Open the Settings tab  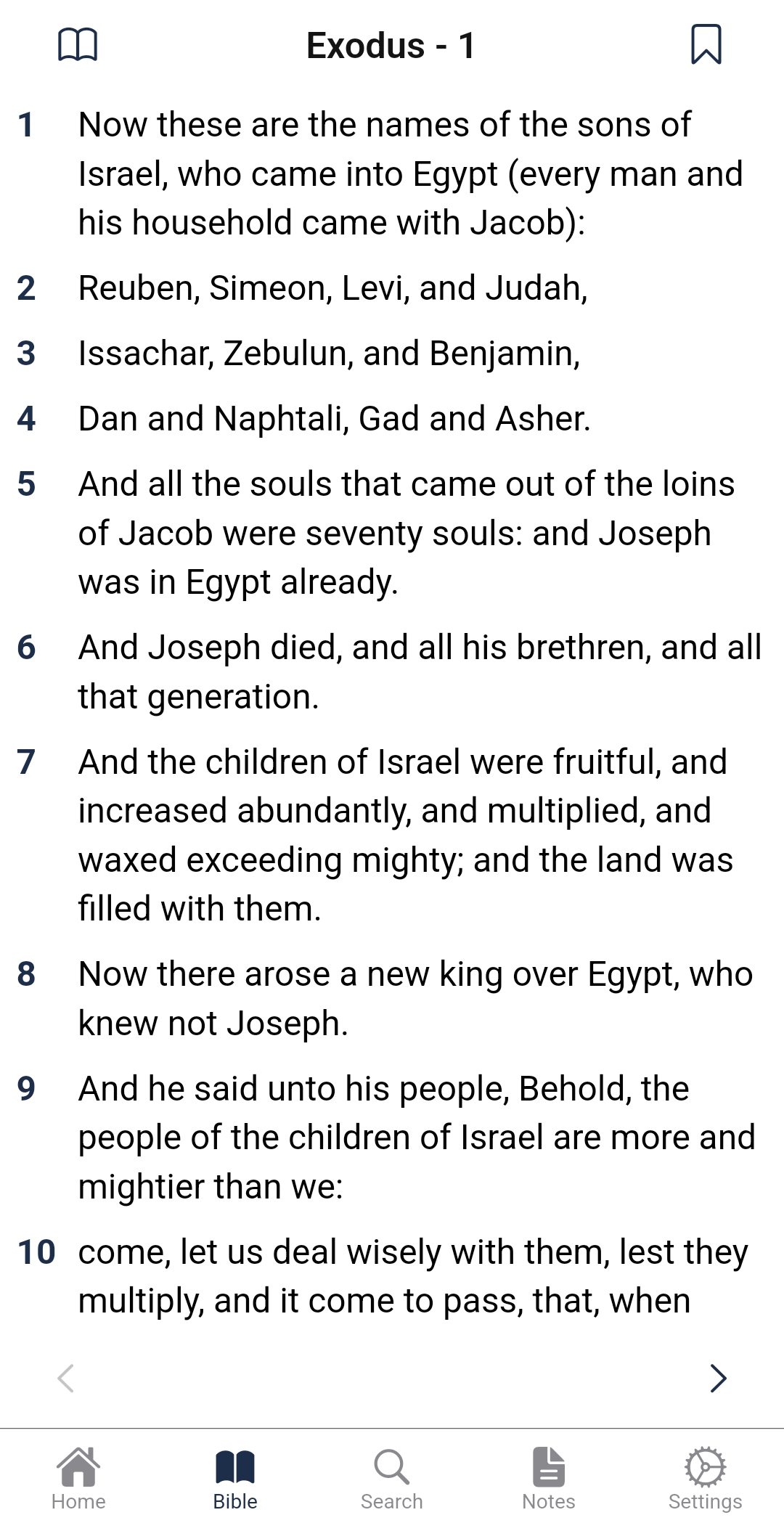(x=706, y=1479)
